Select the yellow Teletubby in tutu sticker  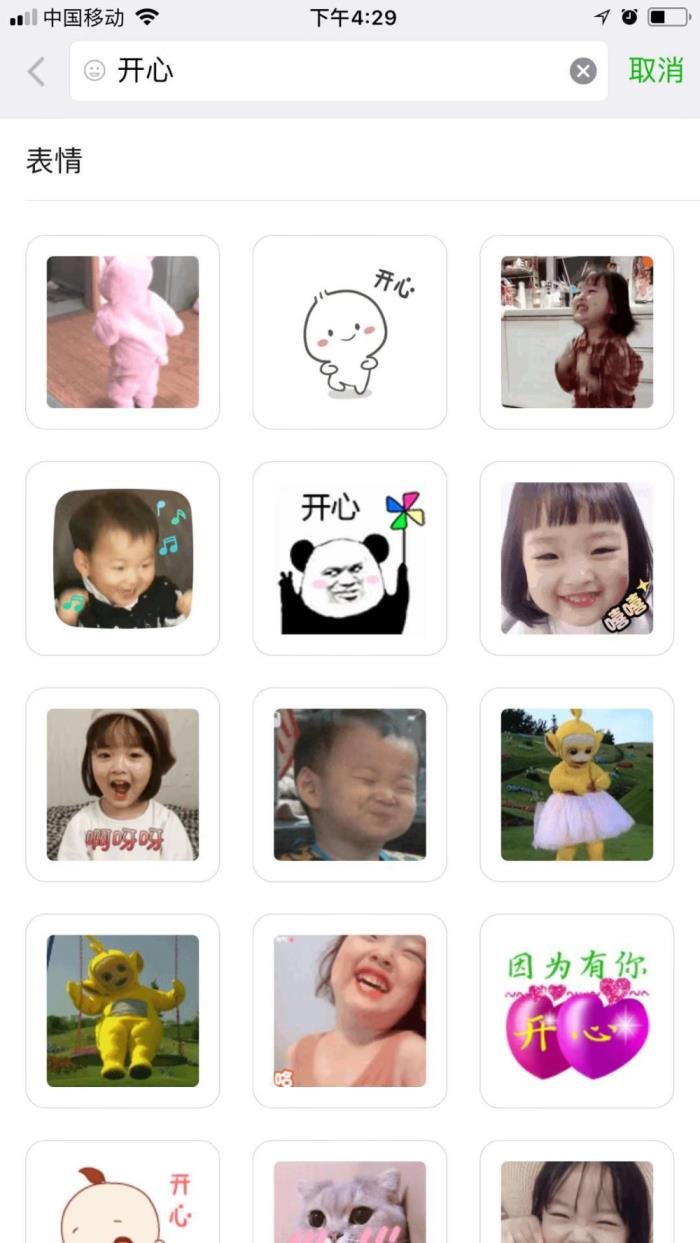577,784
